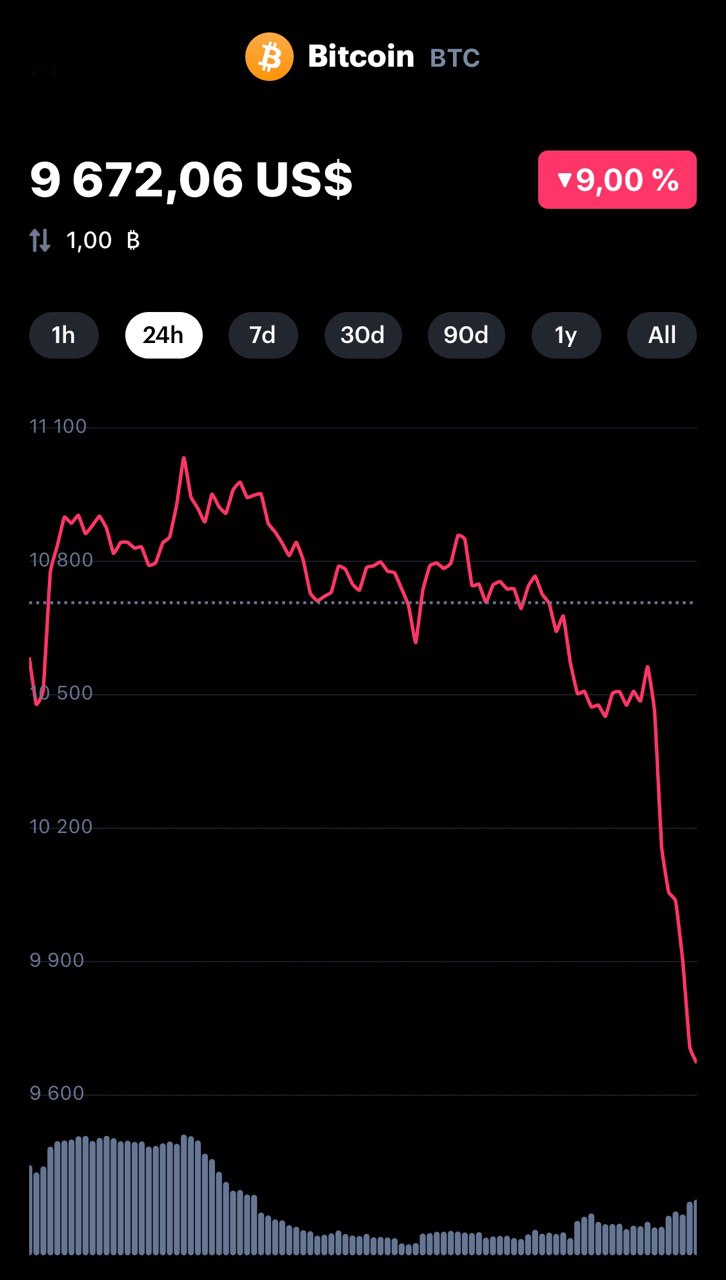This screenshot has width=726, height=1280.
Task: Select the 24h time range
Action: click(163, 335)
